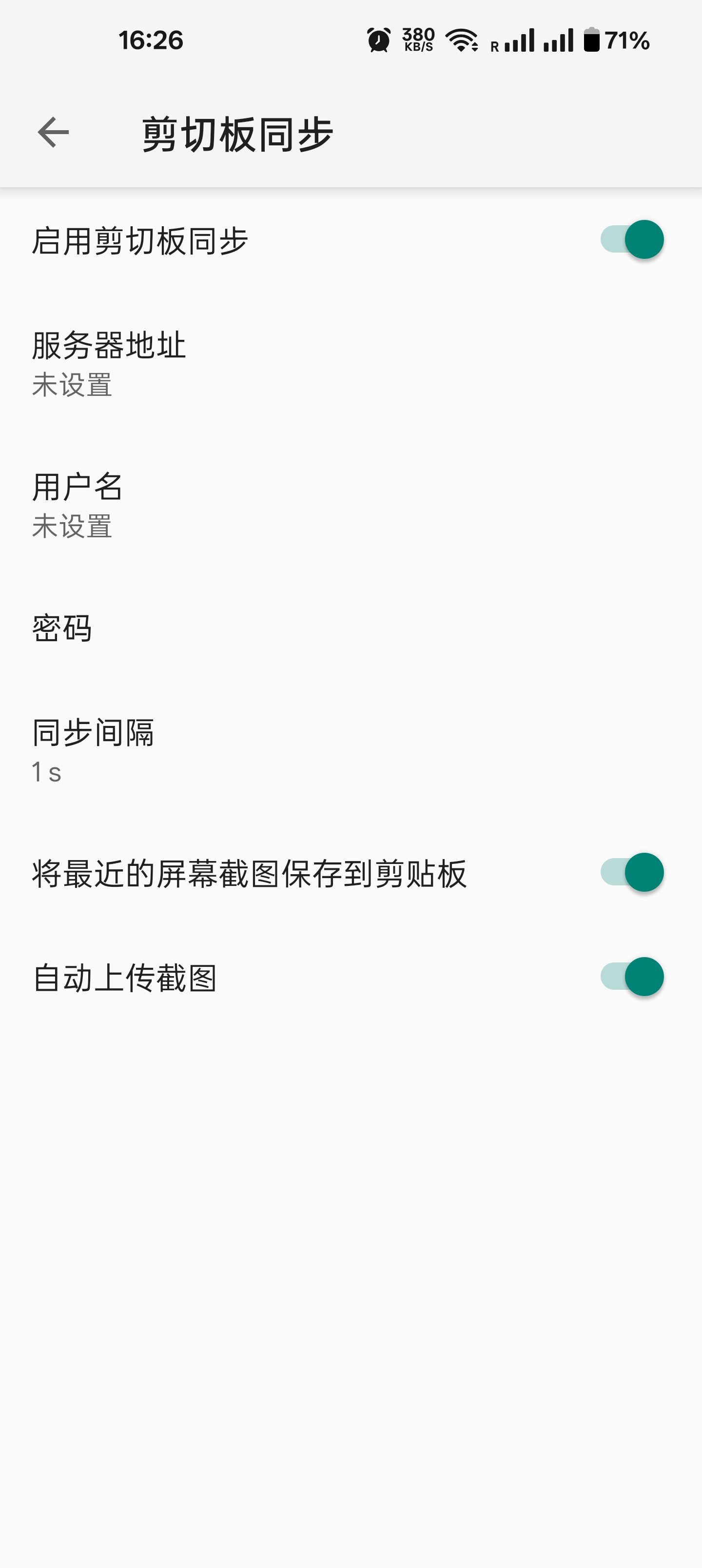
Task: Go back from 剪切板同步 settings
Action: (54, 133)
